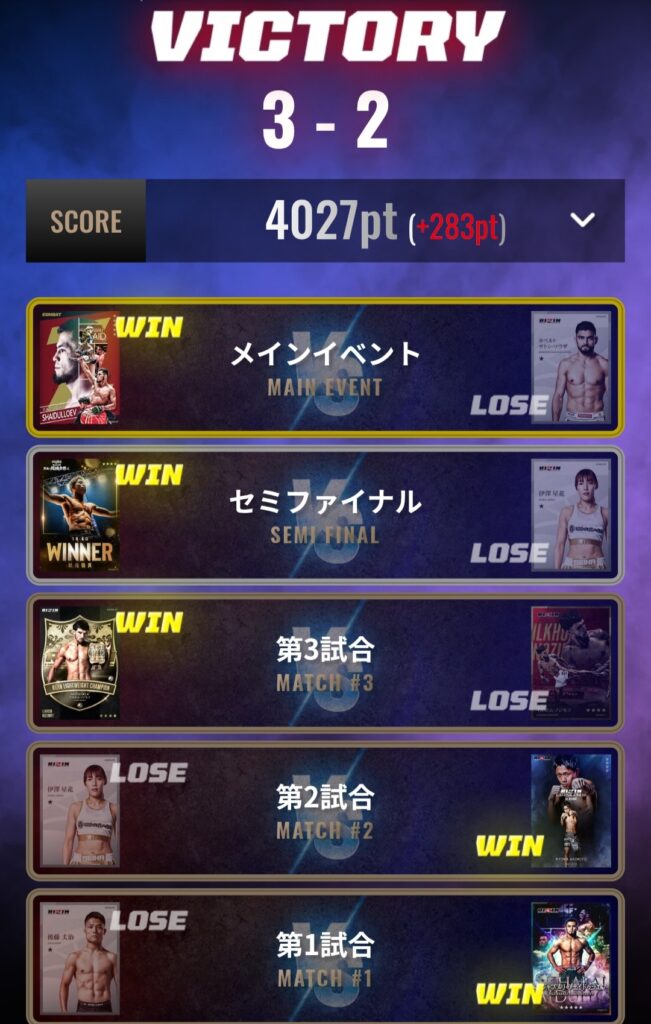
Task: Expand the score details chevron
Action: [583, 220]
